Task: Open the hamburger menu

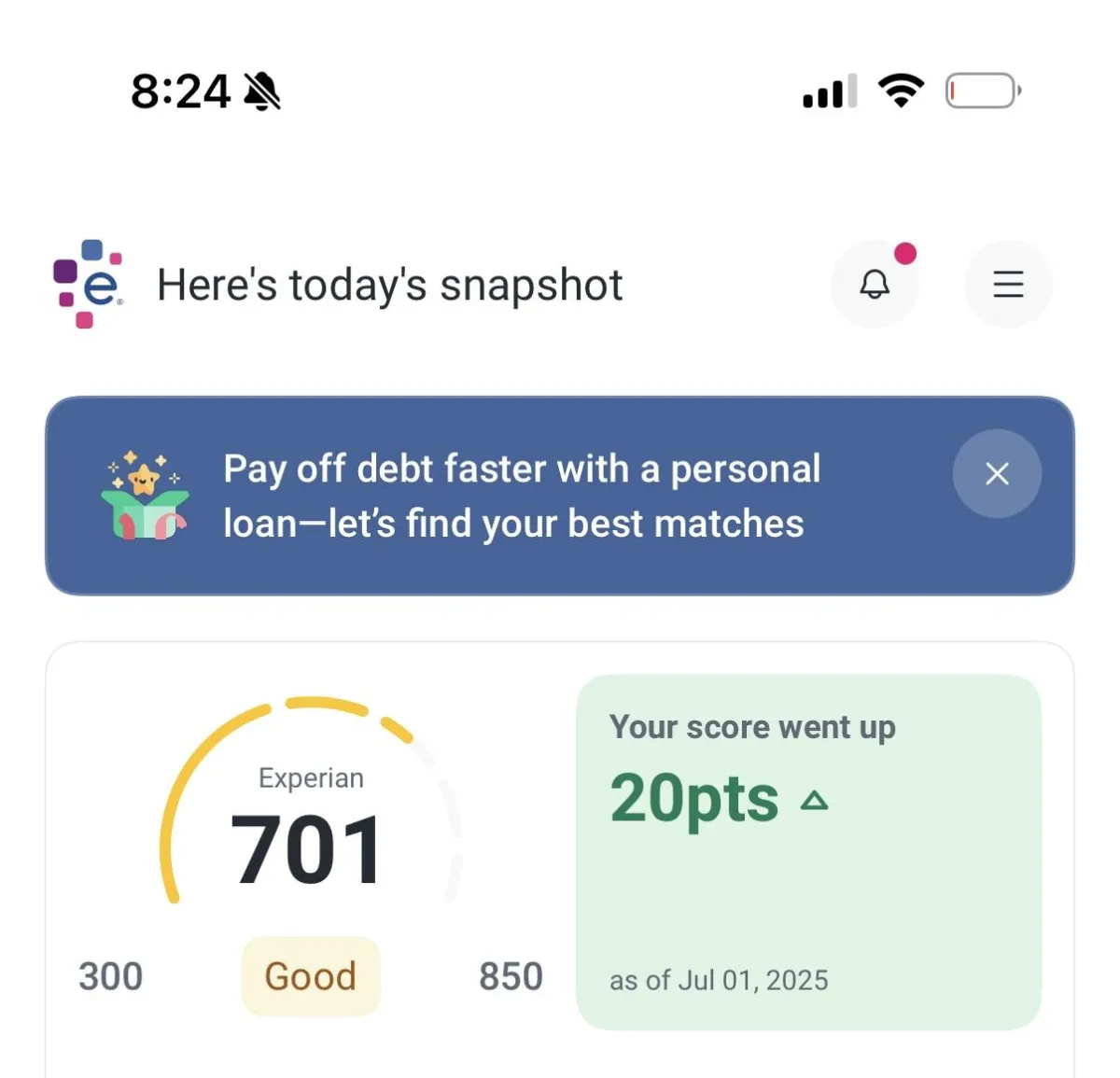Action: (1008, 284)
